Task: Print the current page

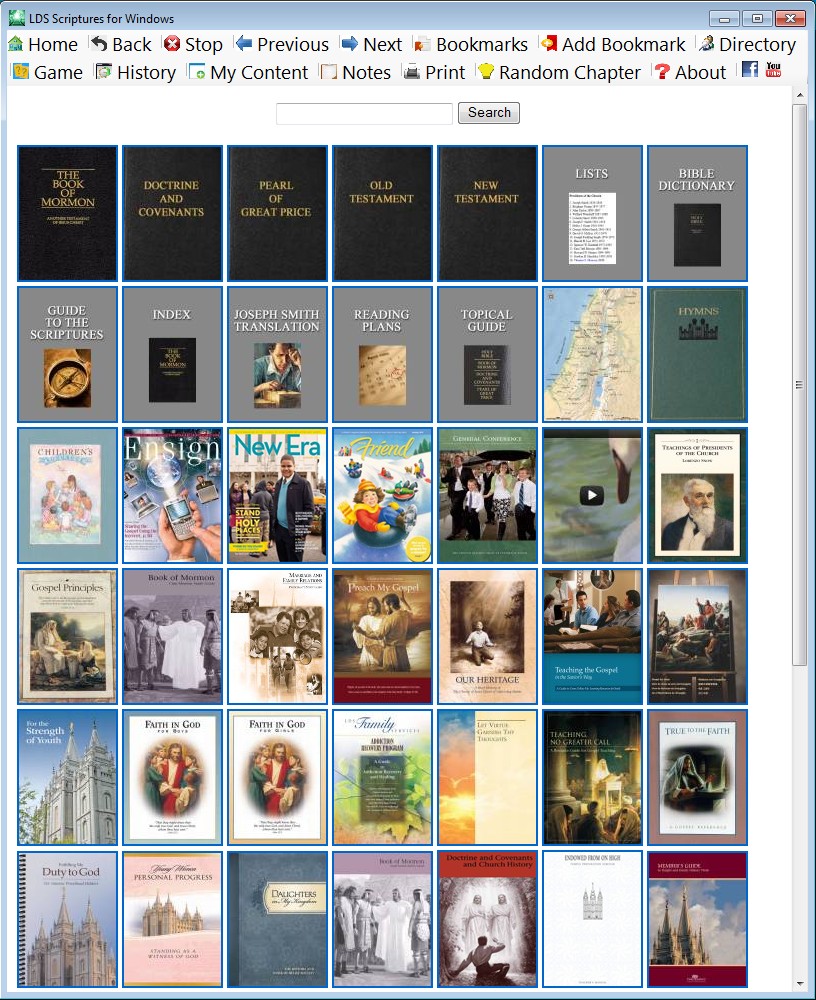Action: (434, 72)
